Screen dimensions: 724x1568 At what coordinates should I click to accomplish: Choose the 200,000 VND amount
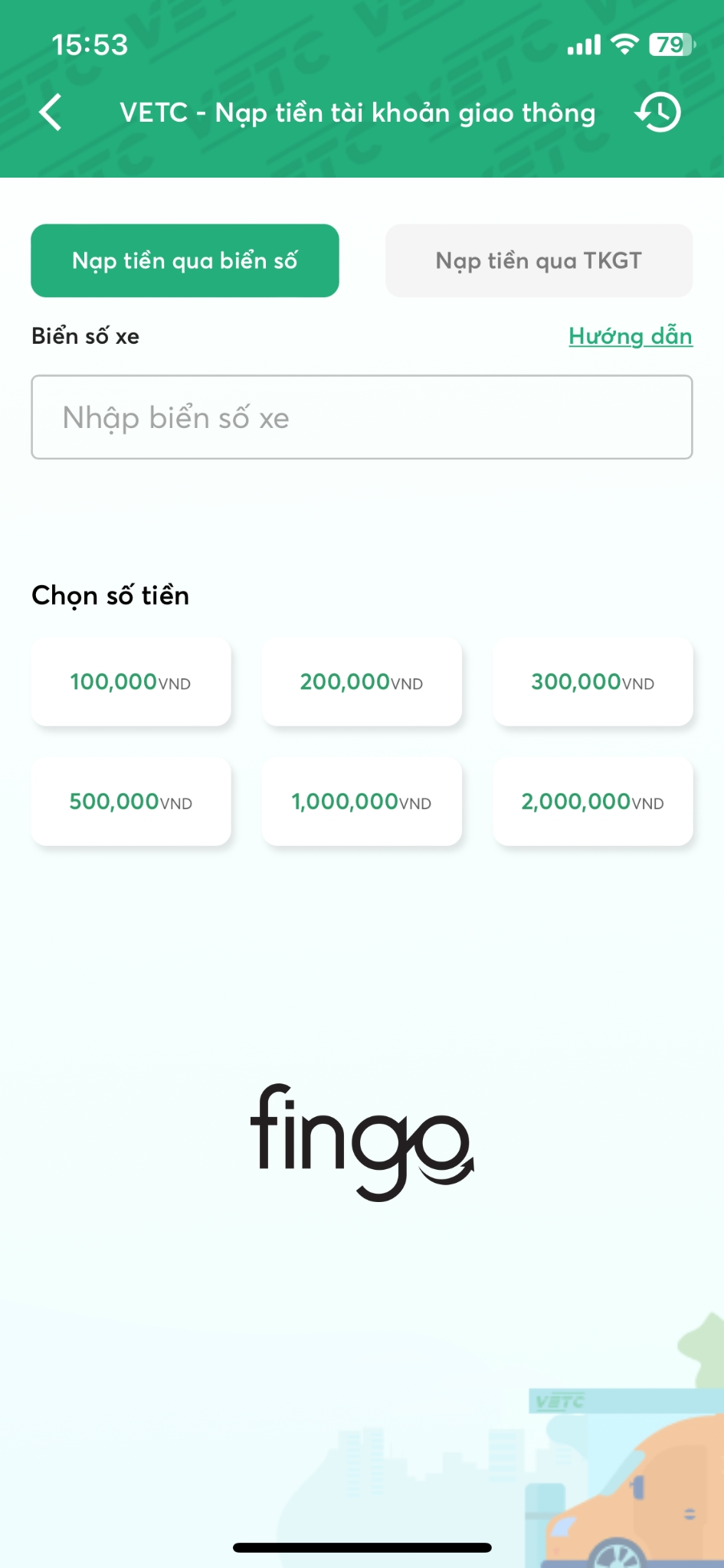pos(362,681)
